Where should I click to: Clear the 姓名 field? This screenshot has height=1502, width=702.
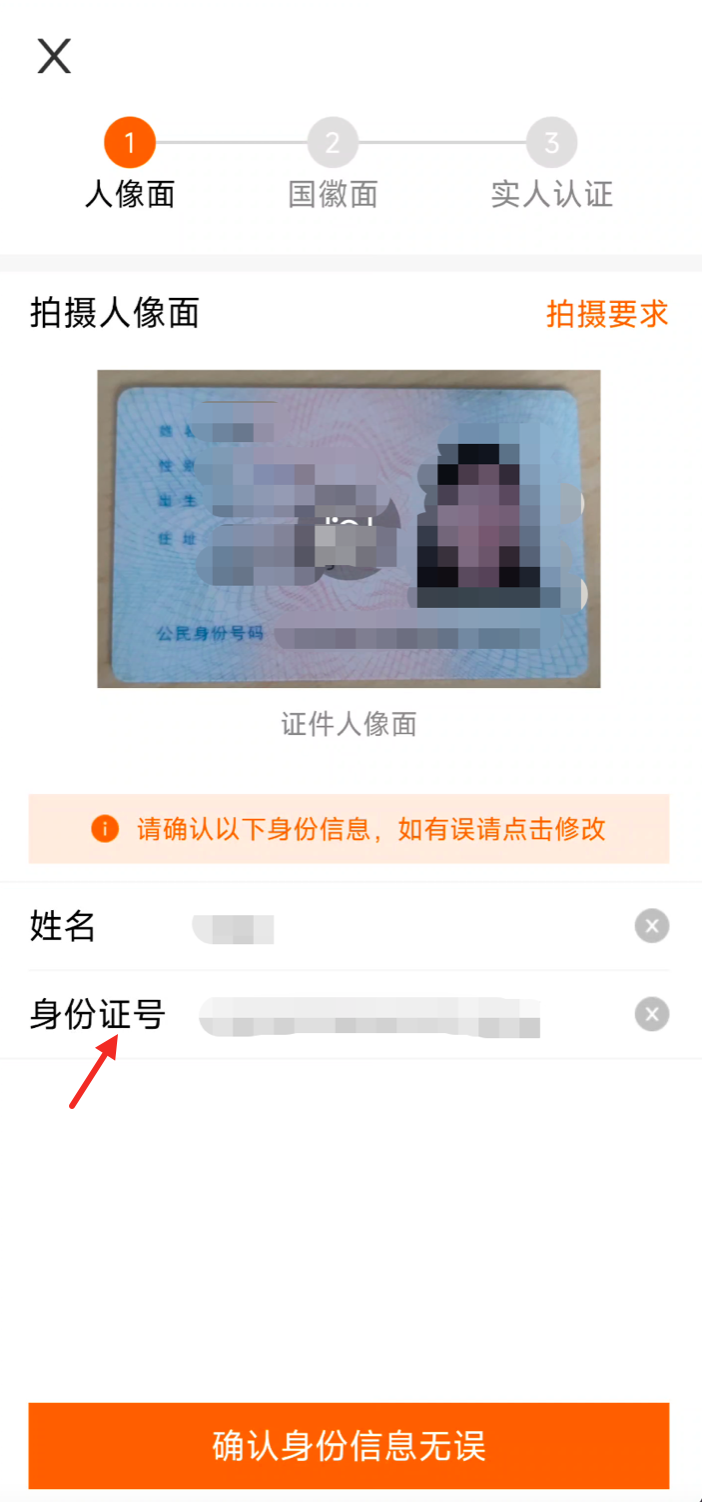[x=651, y=927]
